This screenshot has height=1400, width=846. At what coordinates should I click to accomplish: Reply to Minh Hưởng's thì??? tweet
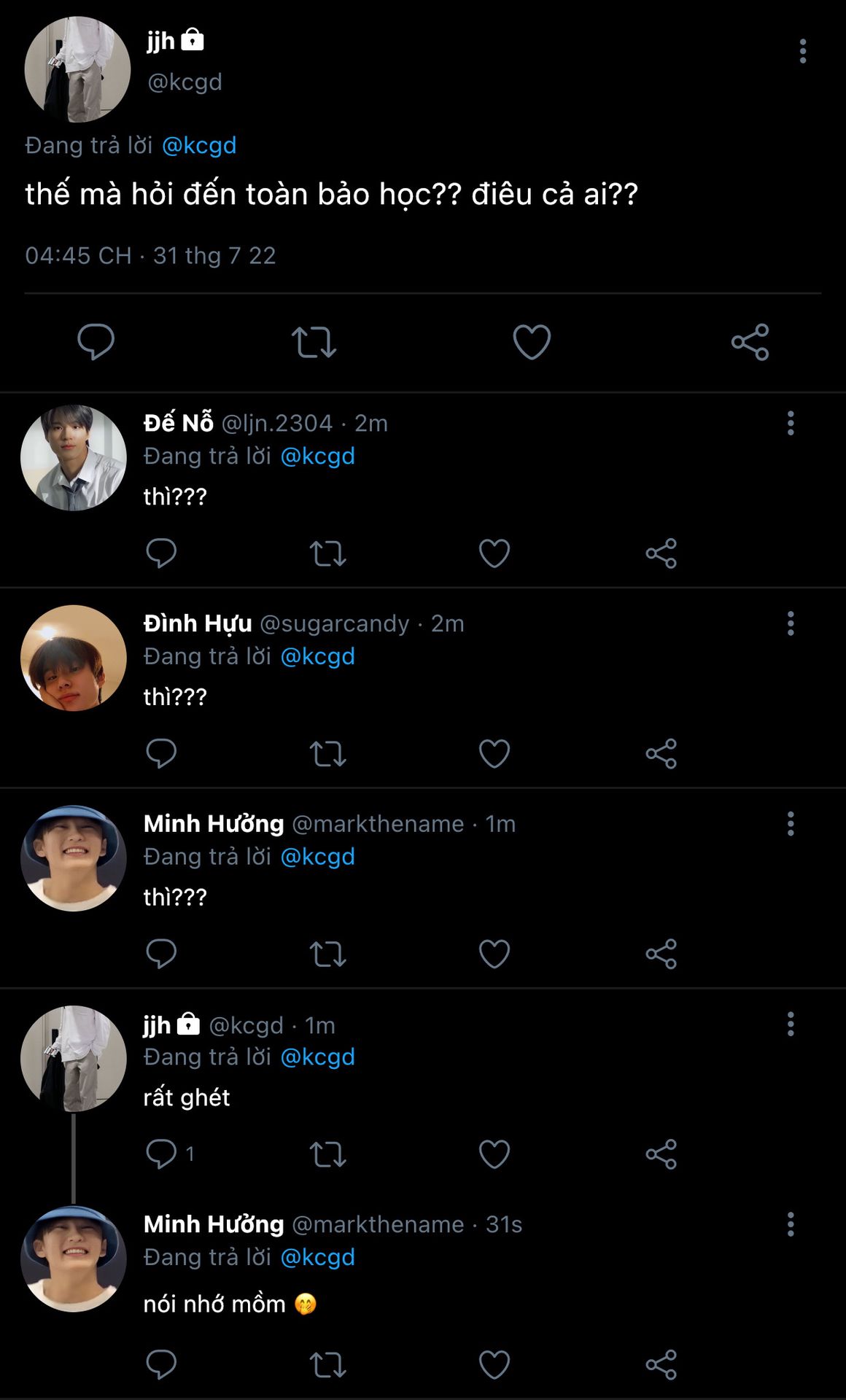coord(161,954)
